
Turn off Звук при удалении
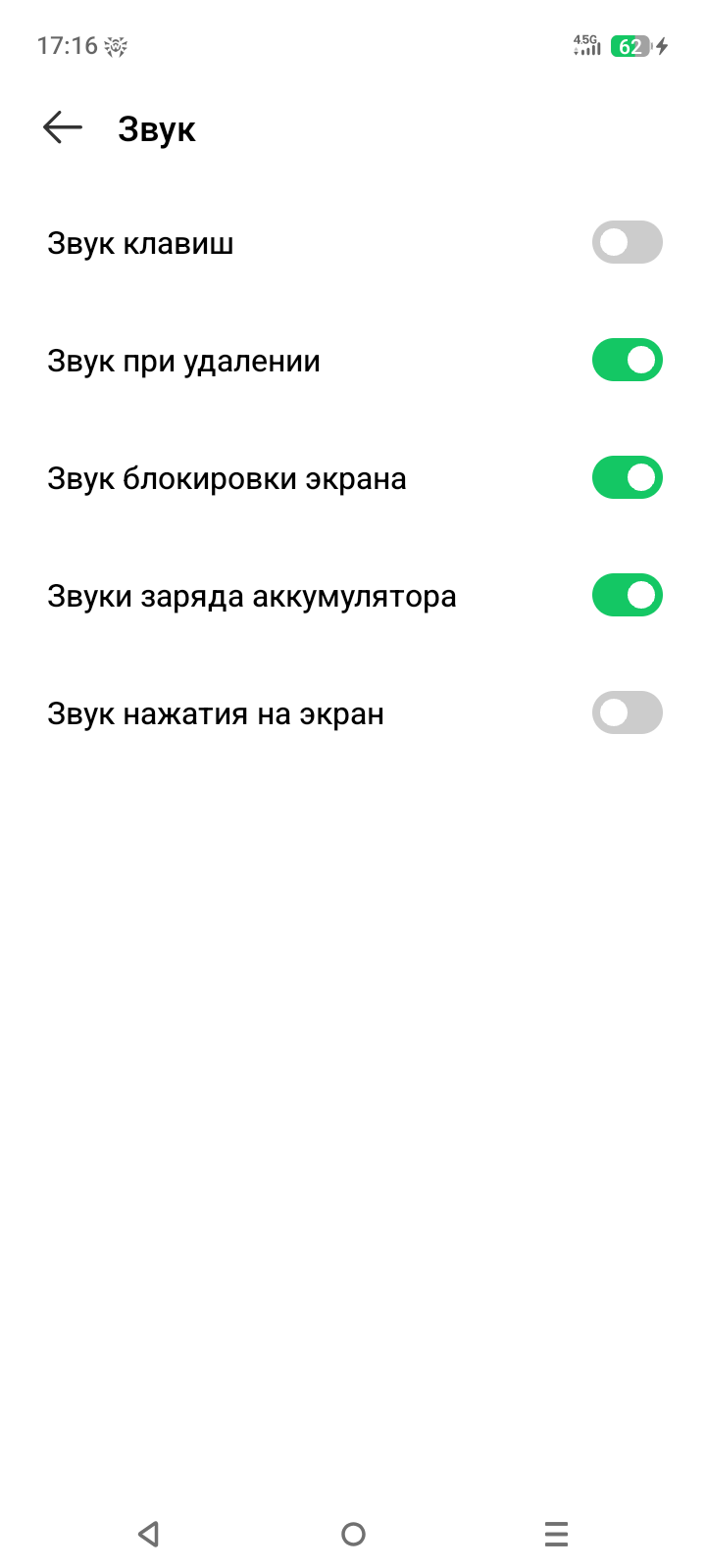click(x=627, y=361)
